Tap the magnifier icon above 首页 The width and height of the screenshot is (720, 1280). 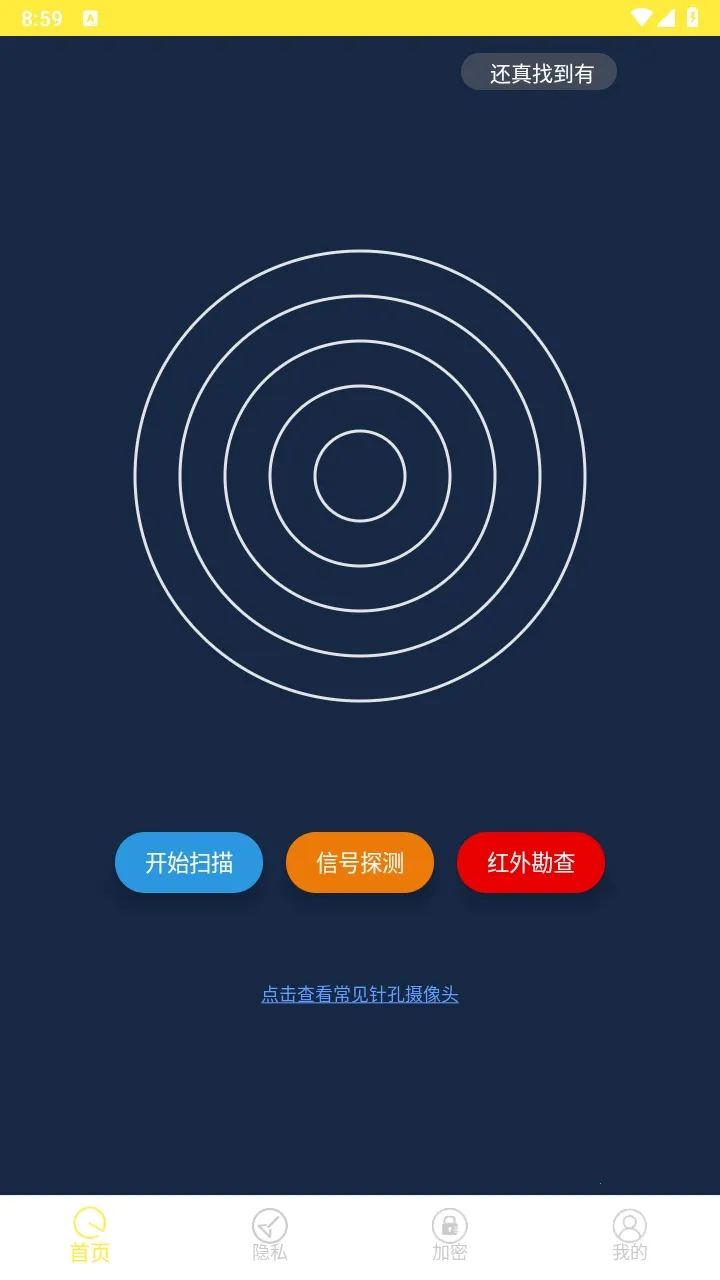(90, 1222)
